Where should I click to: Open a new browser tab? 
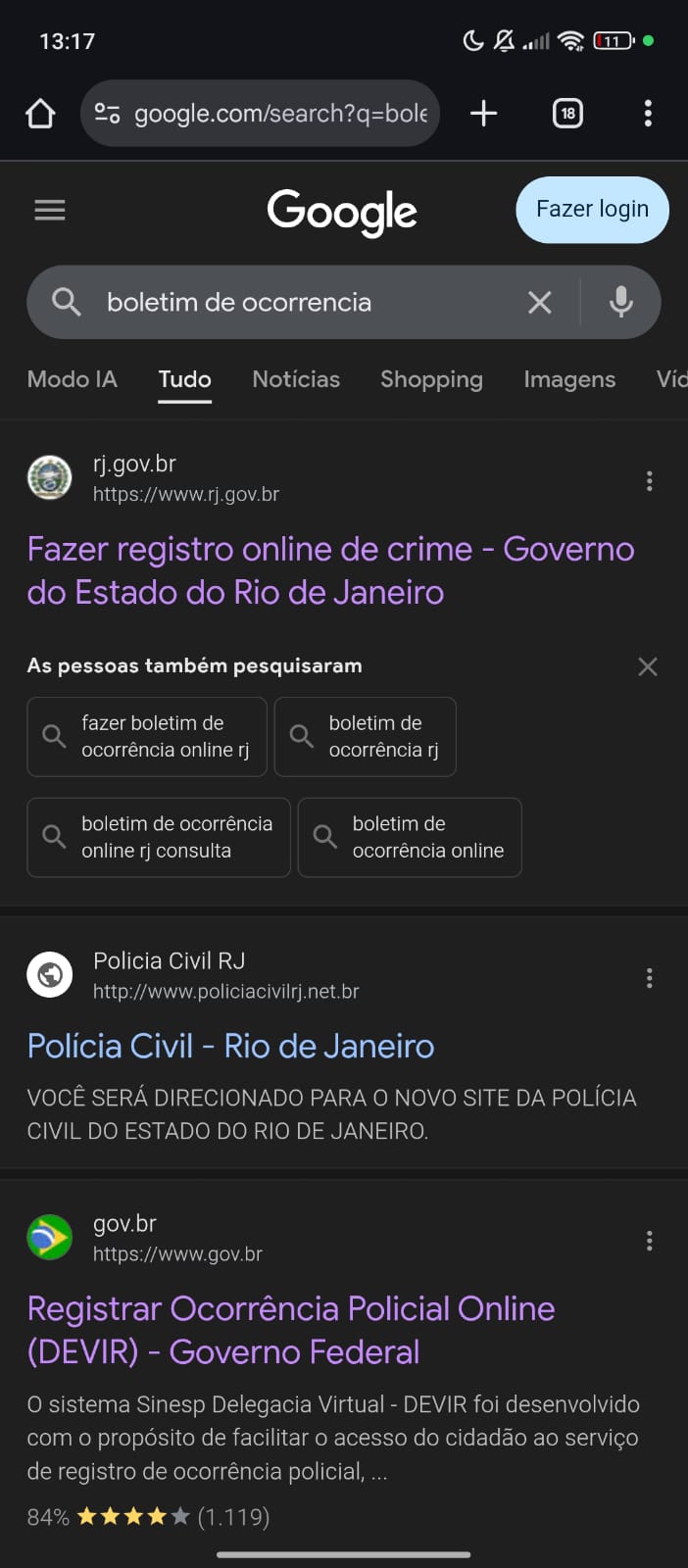click(x=483, y=114)
